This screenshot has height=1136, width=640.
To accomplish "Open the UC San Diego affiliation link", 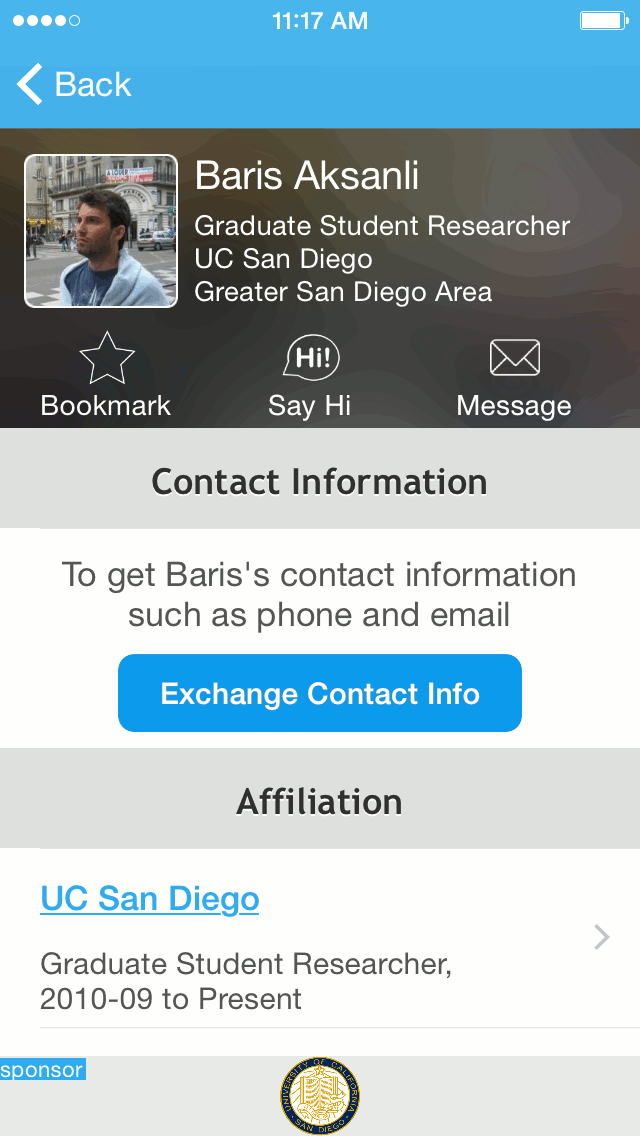I will [150, 898].
